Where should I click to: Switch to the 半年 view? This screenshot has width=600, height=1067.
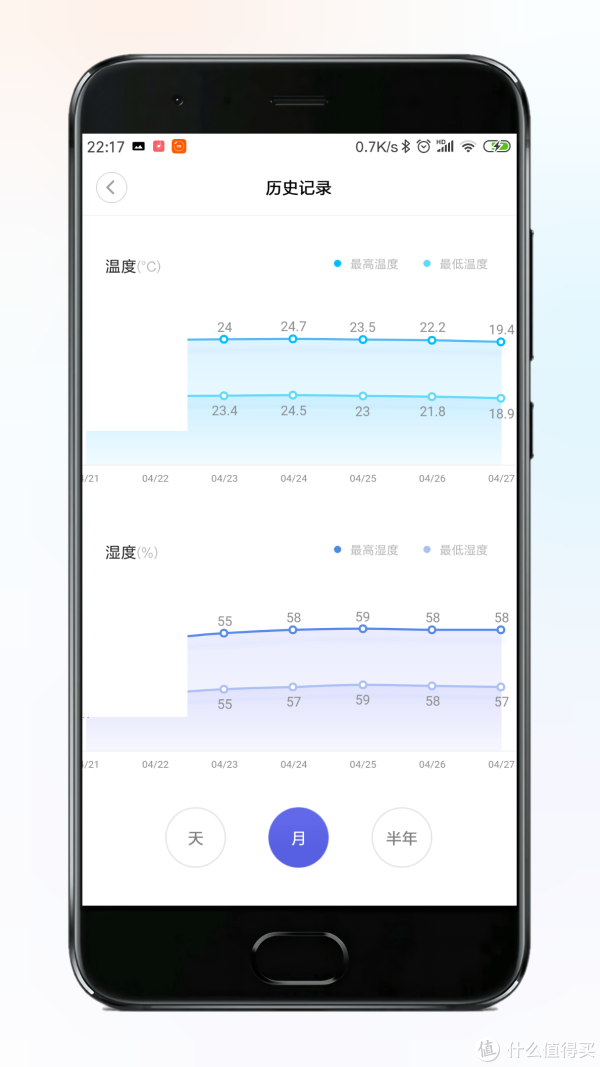coord(401,838)
